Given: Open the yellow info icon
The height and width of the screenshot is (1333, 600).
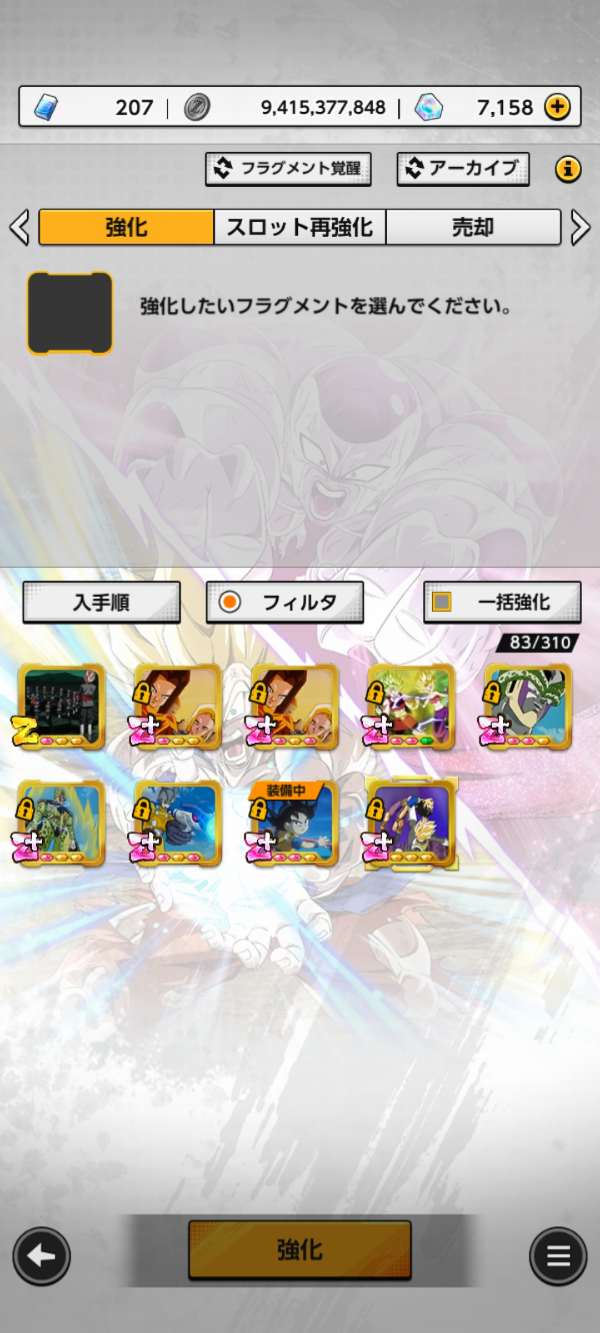Looking at the screenshot, I should point(568,169).
